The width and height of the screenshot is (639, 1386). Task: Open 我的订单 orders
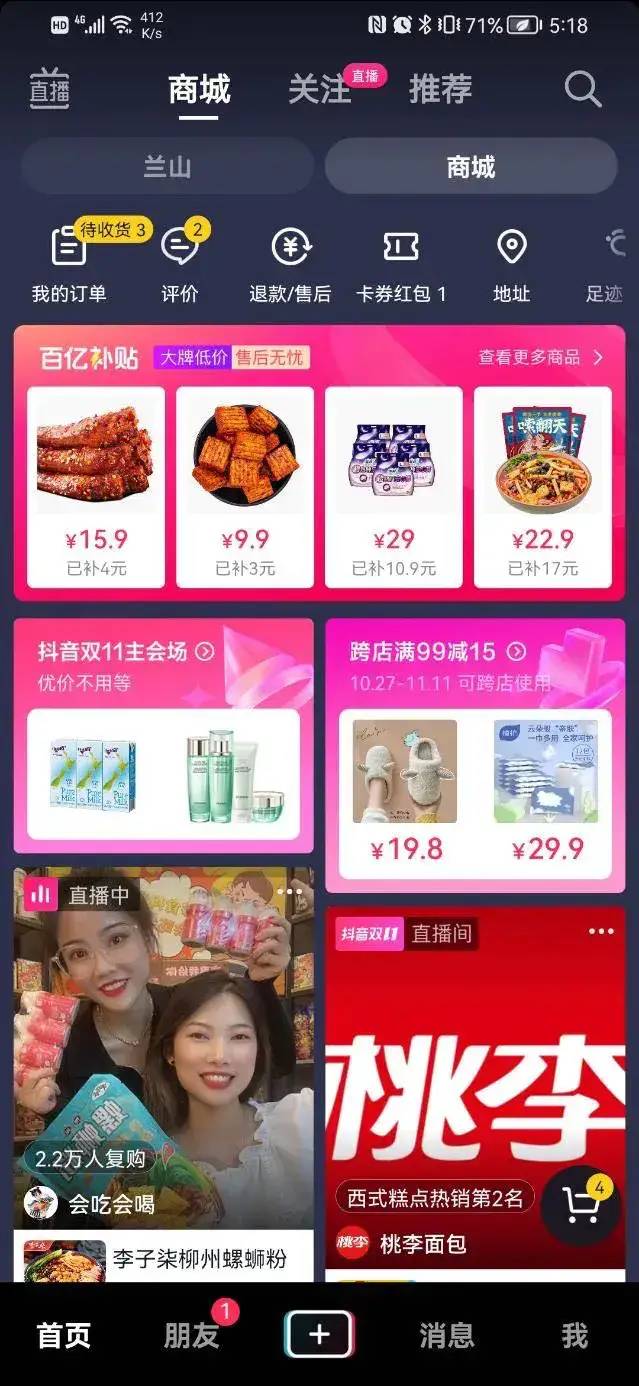point(68,264)
